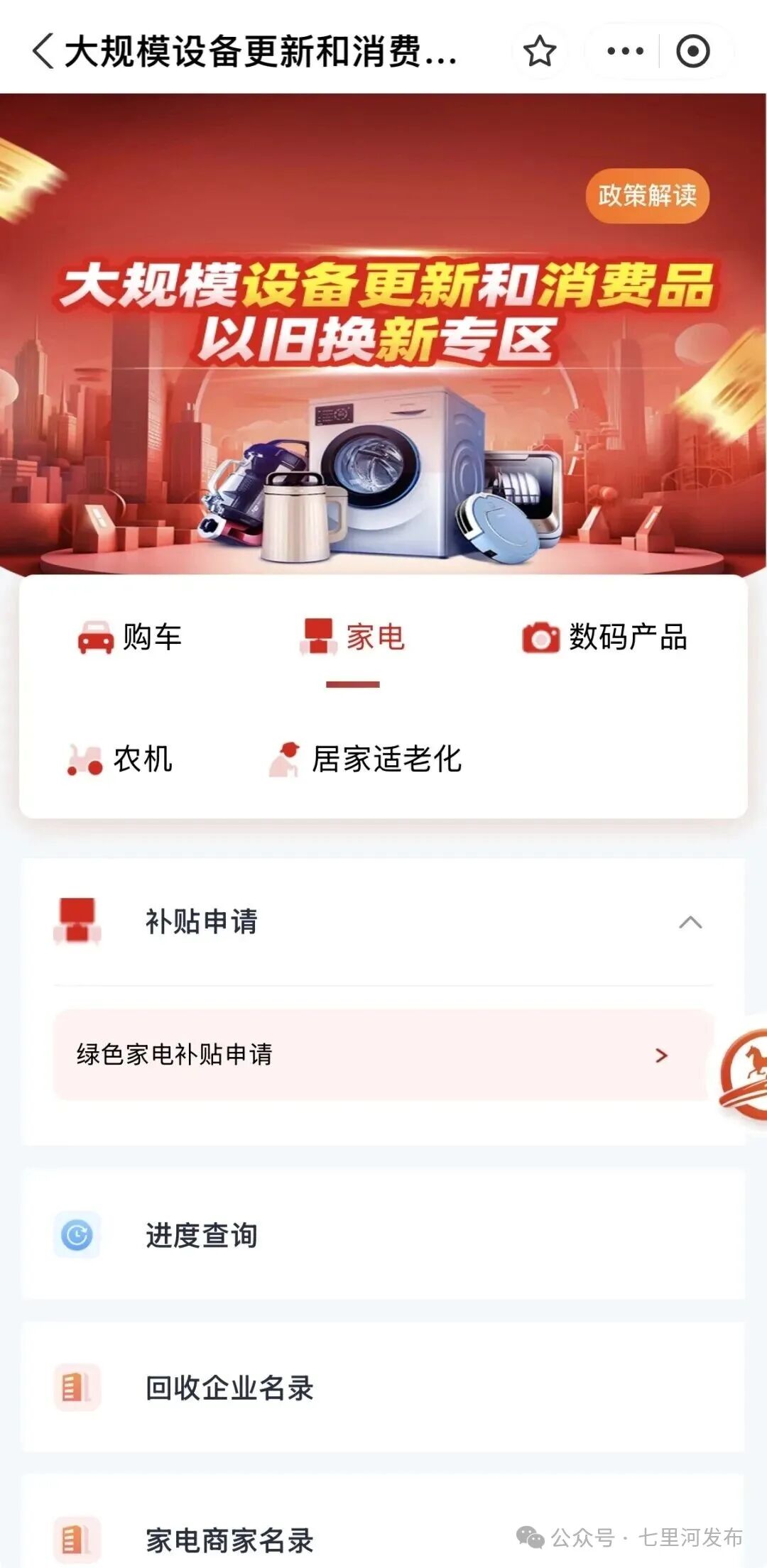Viewport: 767px width, 1568px height.
Task: Open the 政策解读 policy button
Action: pos(647,196)
